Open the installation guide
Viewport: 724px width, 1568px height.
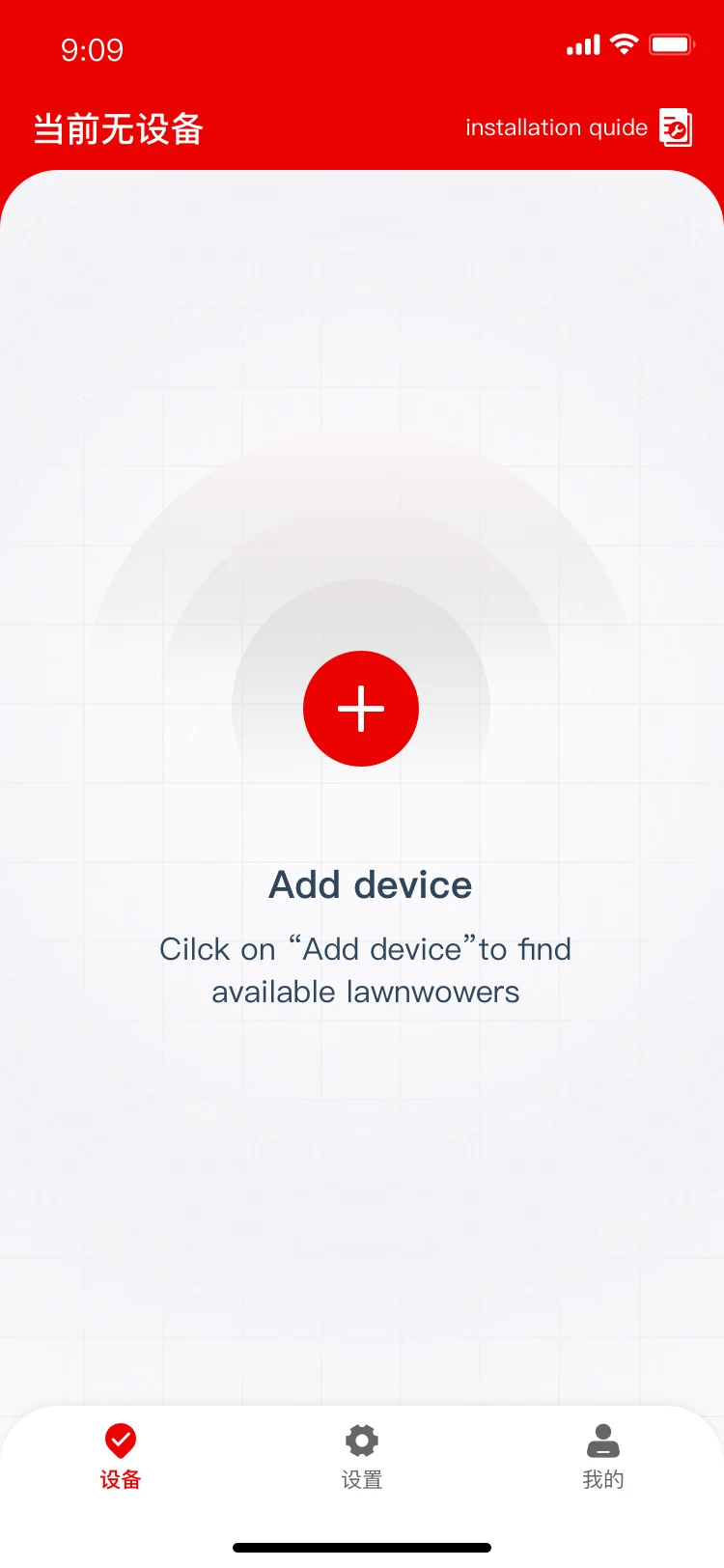click(x=578, y=127)
